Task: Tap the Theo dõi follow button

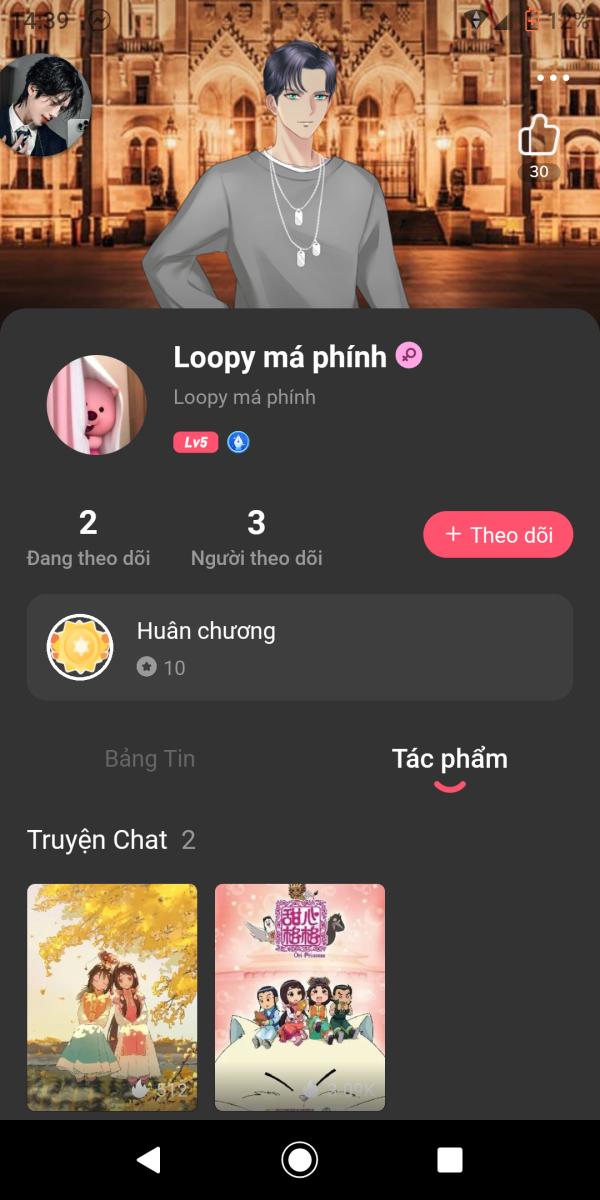Action: [498, 535]
